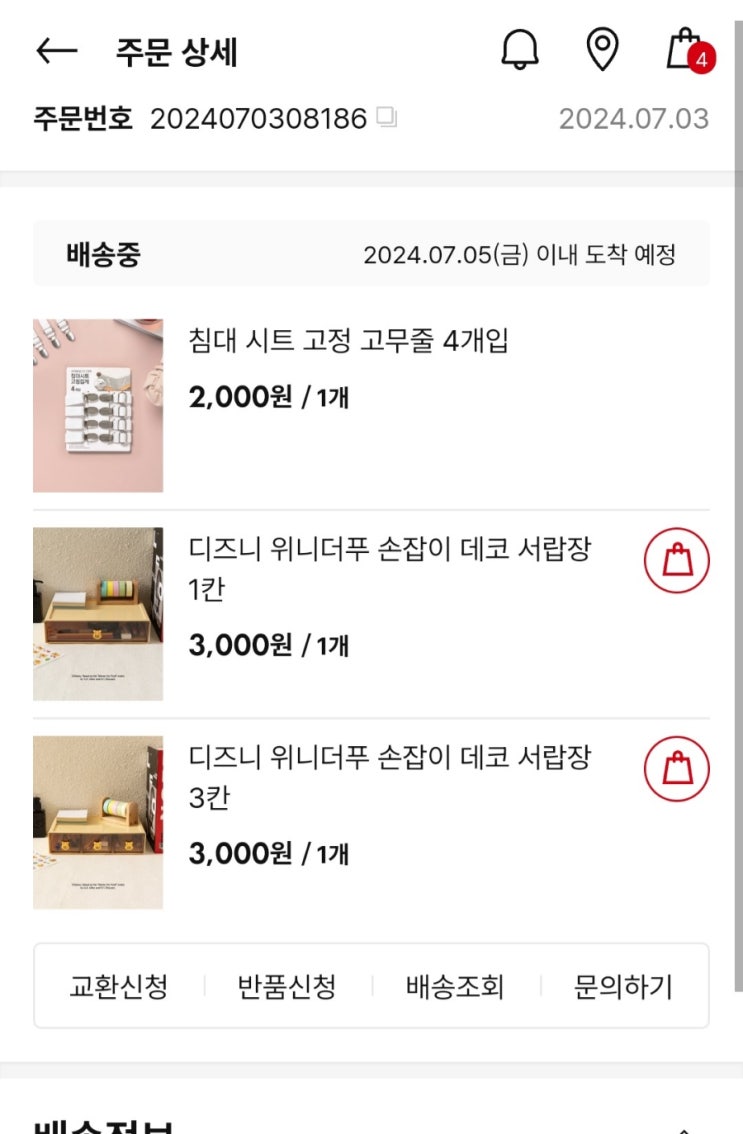
Task: Copy the order number 2024070308186
Action: pyautogui.click(x=387, y=119)
